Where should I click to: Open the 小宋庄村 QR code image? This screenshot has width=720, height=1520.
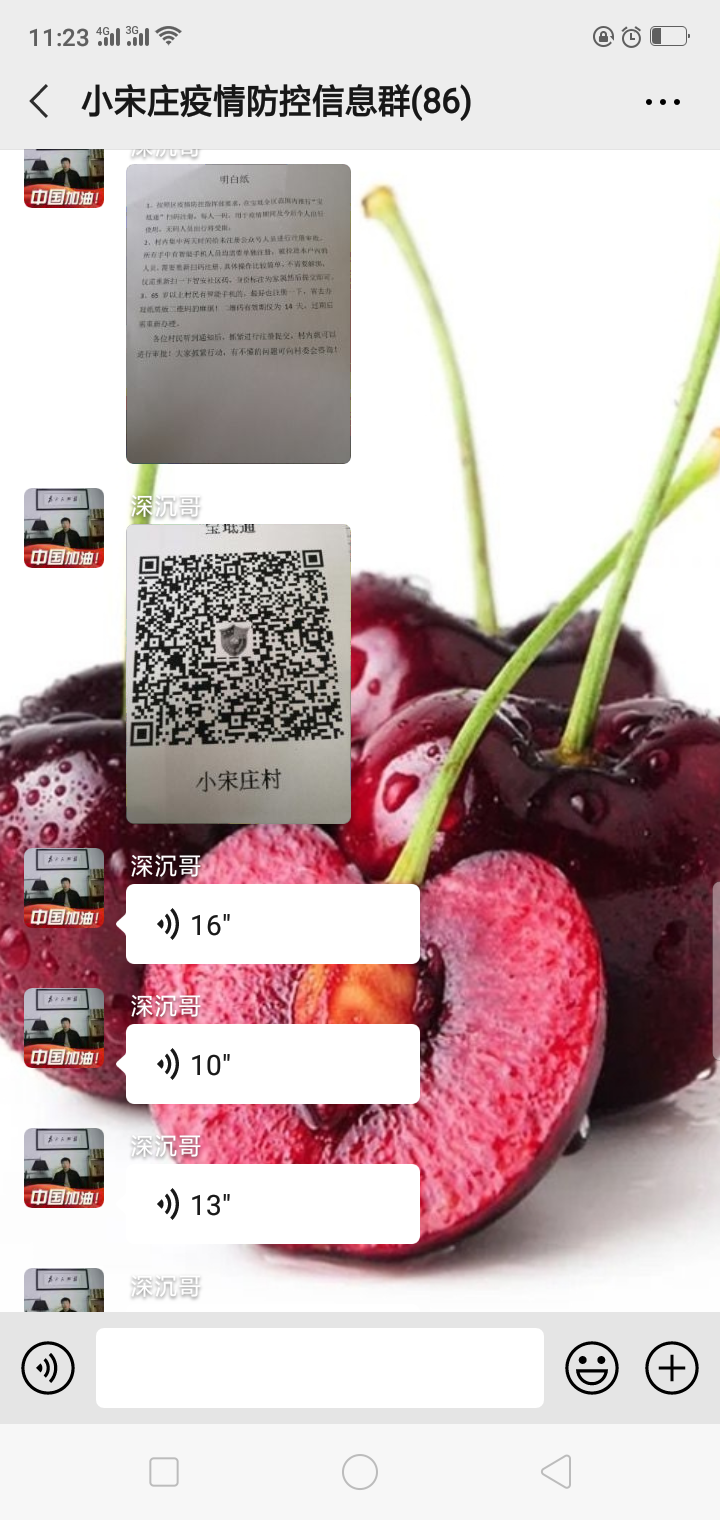238,673
